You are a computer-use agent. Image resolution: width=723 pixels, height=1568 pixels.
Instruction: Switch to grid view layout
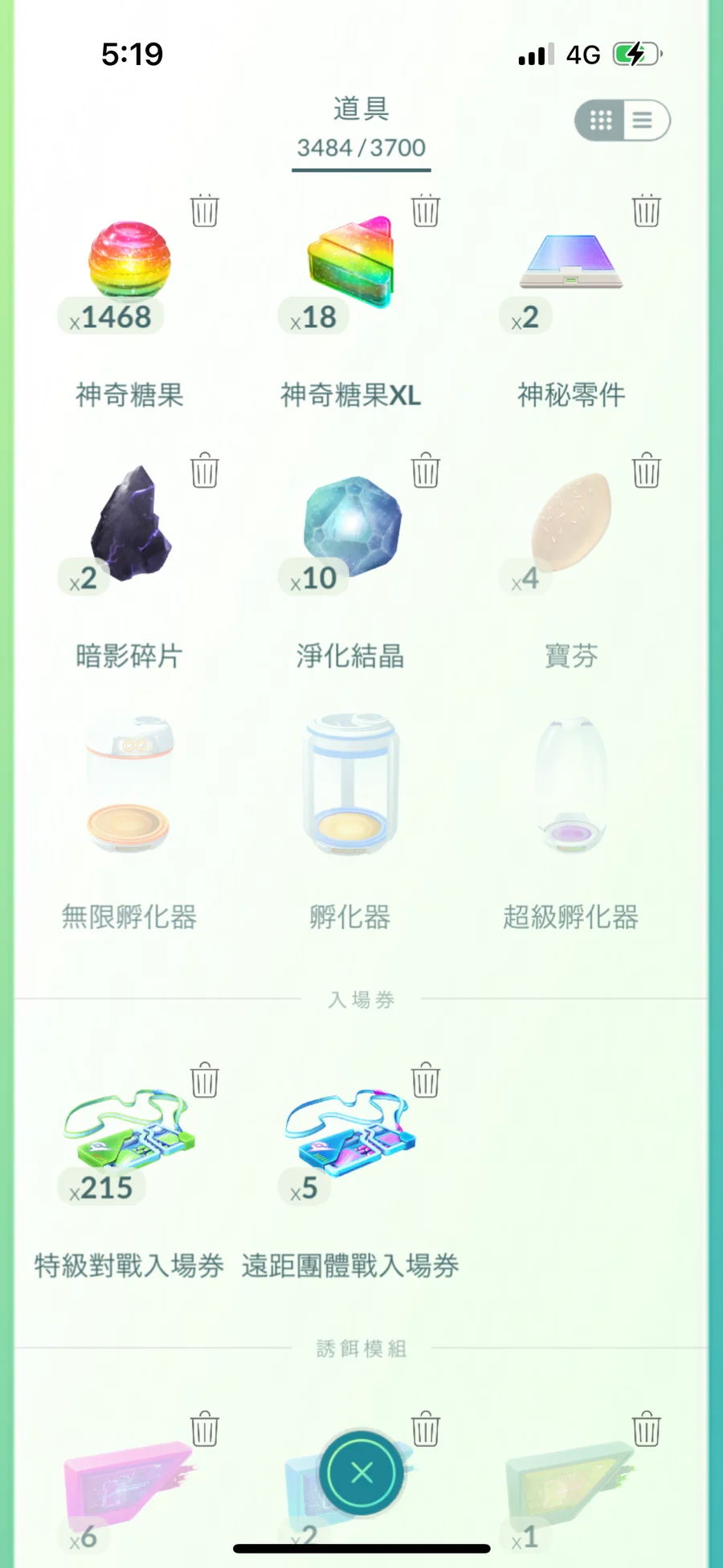[601, 121]
